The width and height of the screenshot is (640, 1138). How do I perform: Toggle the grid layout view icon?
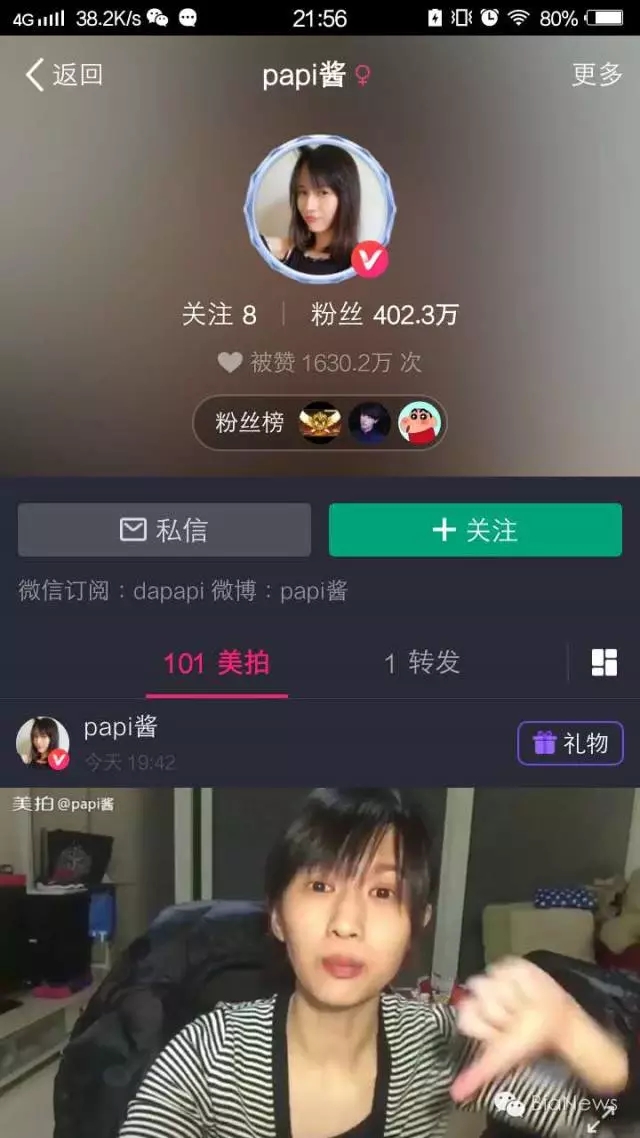click(x=604, y=662)
